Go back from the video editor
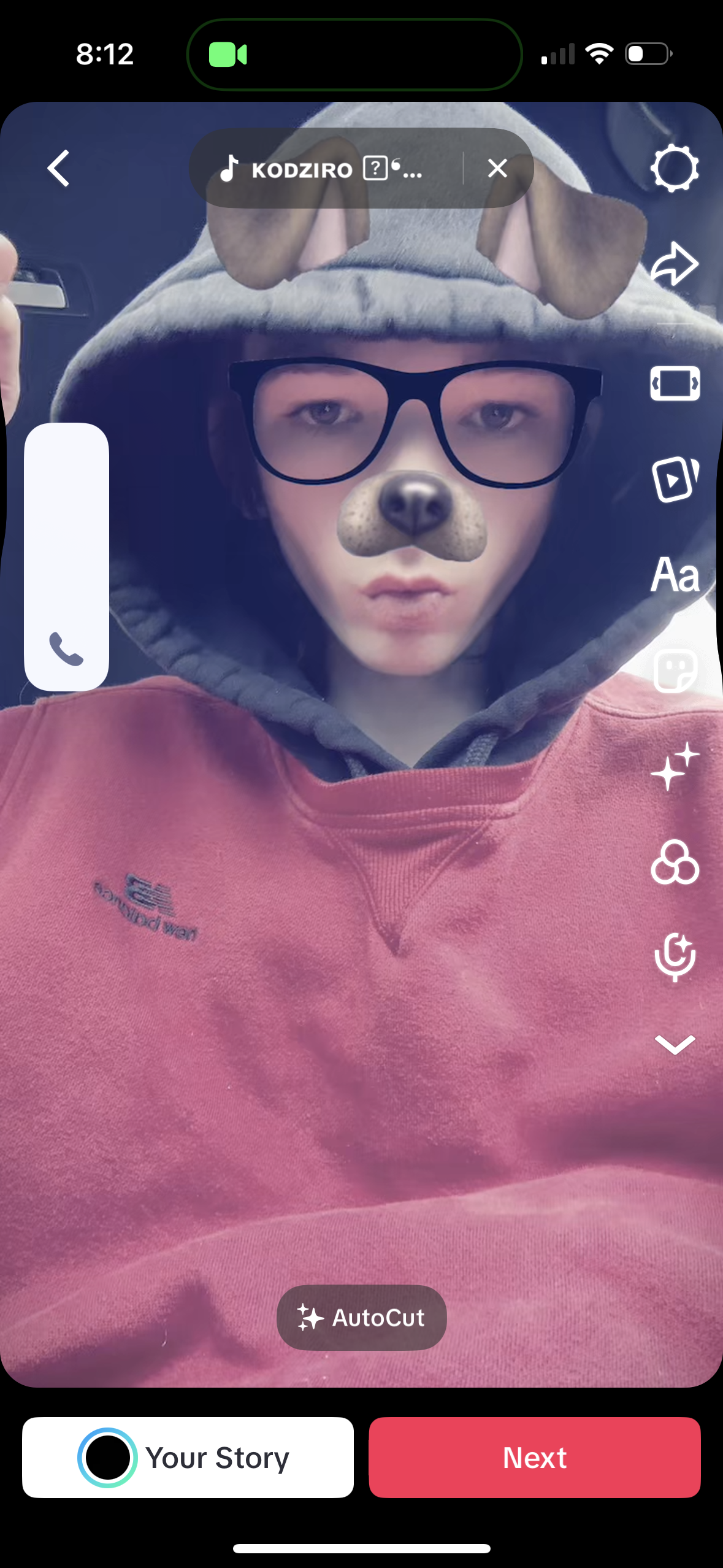Screen dimensions: 723x1568 [59, 168]
